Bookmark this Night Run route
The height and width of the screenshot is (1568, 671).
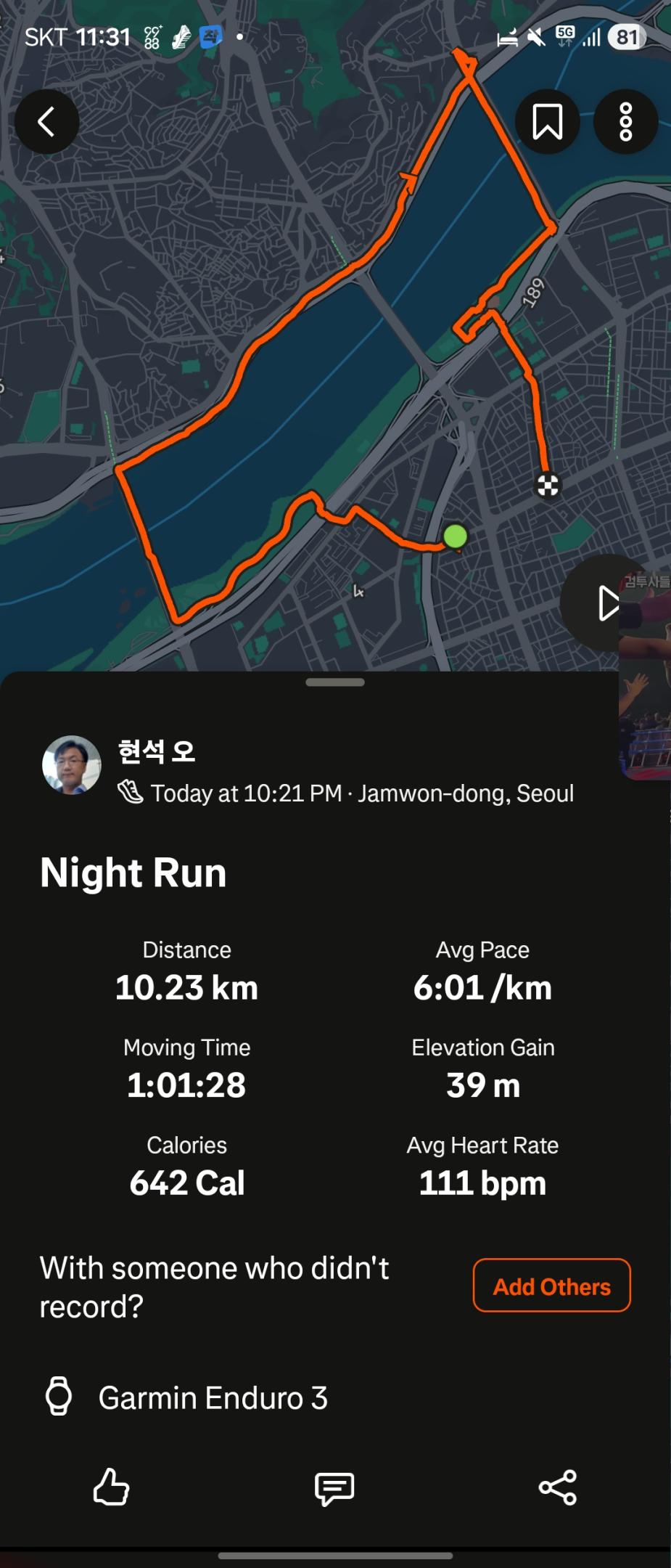click(548, 121)
